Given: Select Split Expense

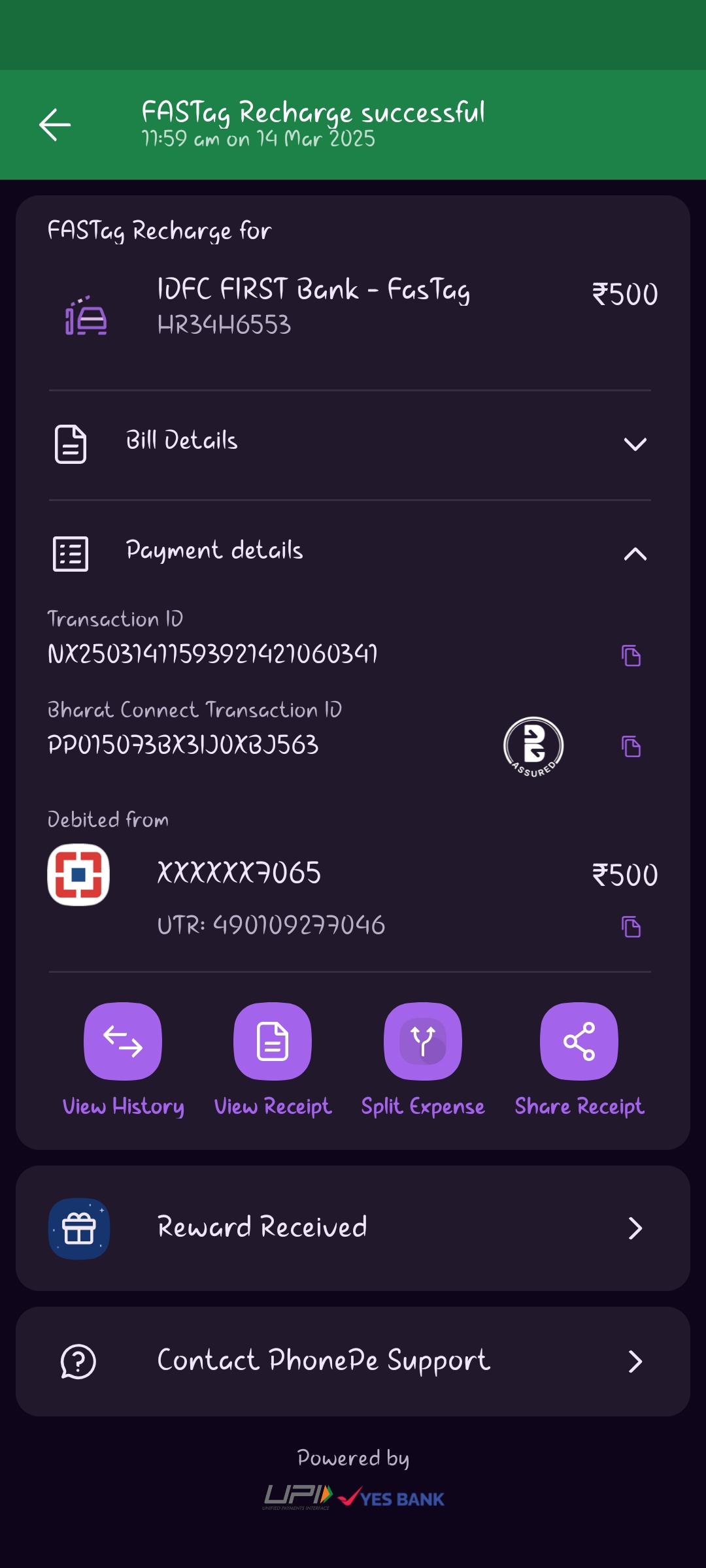Looking at the screenshot, I should [423, 1060].
